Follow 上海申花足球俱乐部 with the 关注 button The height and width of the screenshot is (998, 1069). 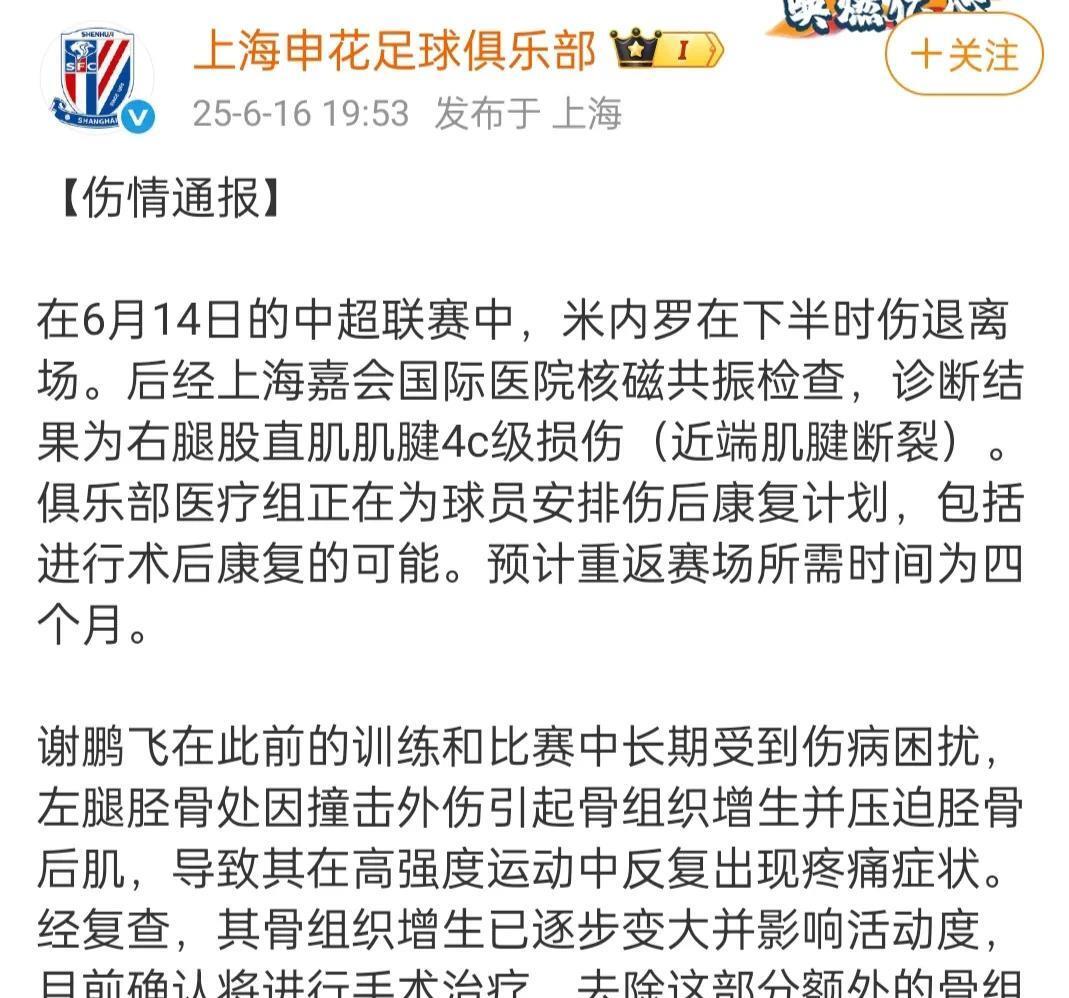tap(963, 54)
